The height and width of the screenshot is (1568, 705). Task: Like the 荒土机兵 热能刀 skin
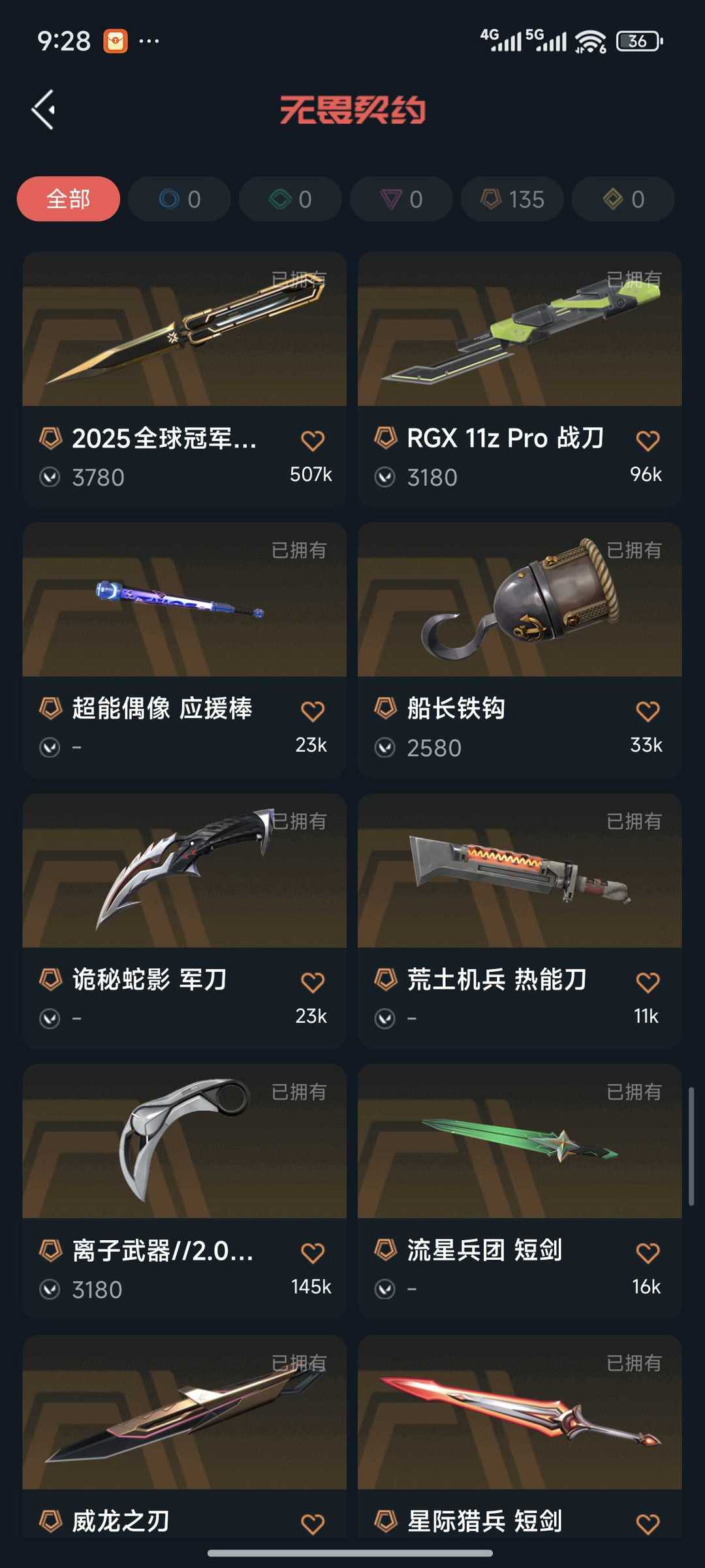click(x=648, y=982)
